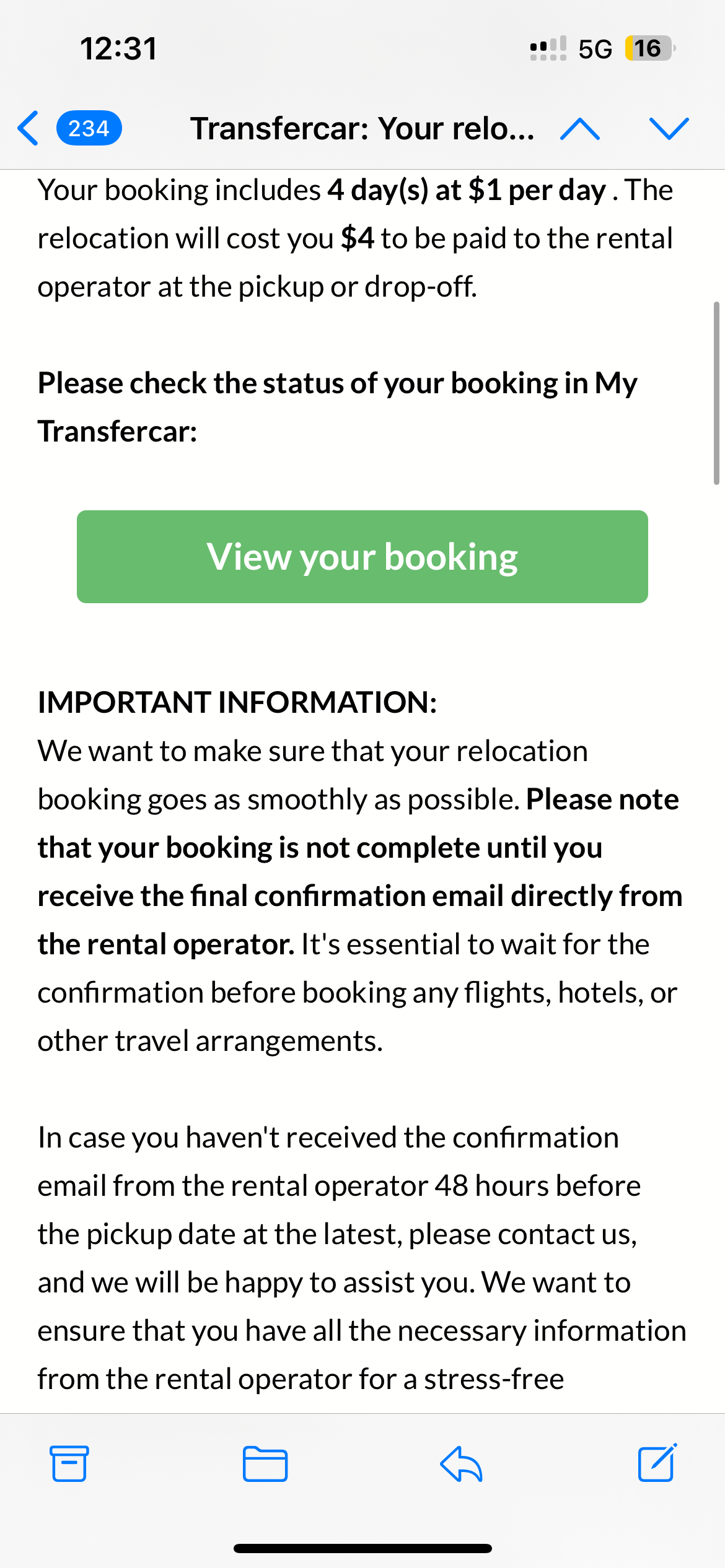Move this message to a folder

265,1464
